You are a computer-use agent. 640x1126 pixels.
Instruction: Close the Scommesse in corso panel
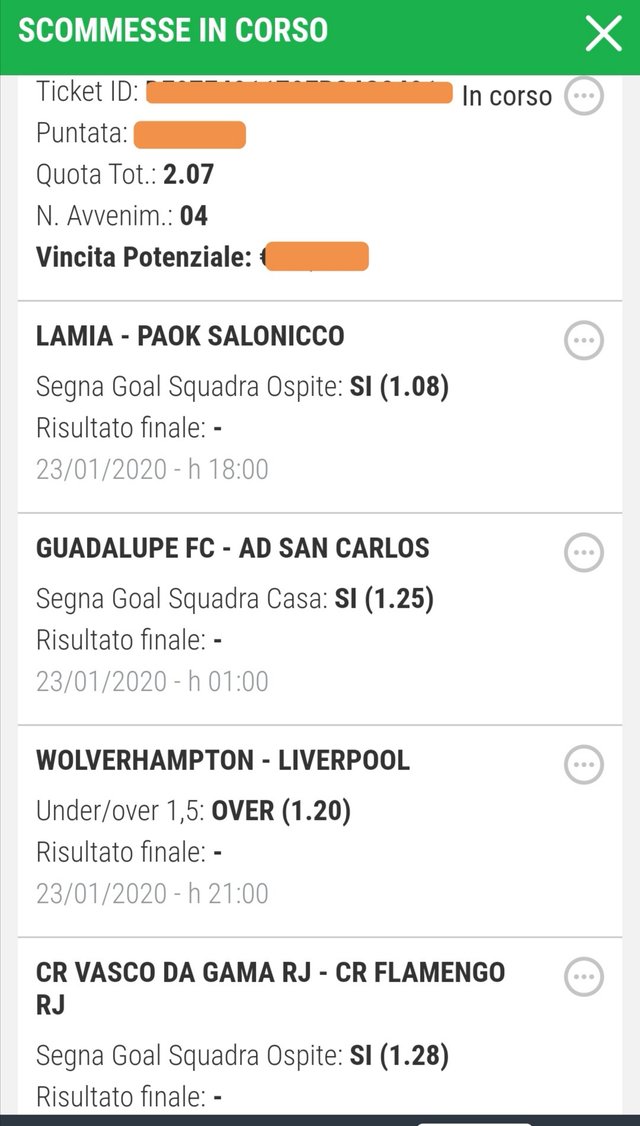point(603,33)
